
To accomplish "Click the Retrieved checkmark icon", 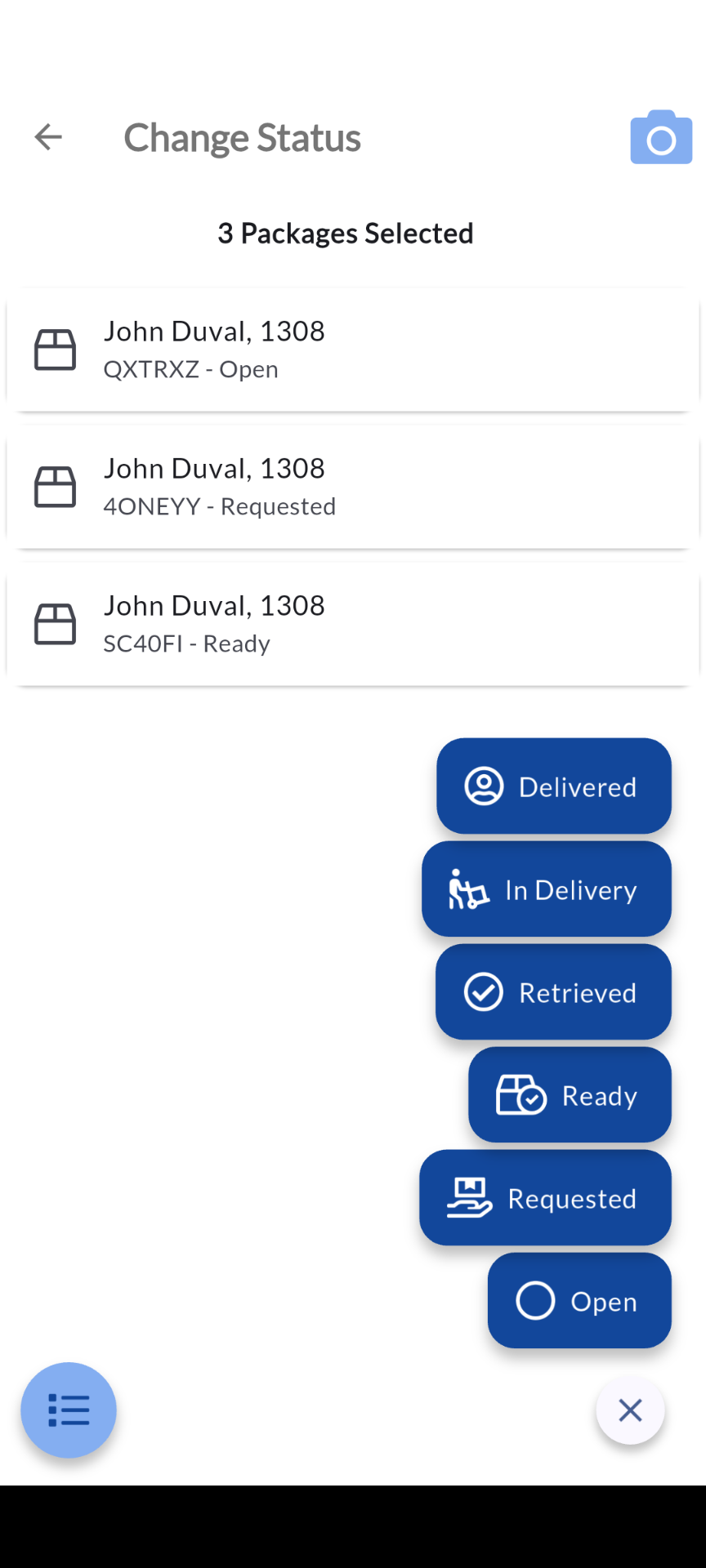I will (484, 992).
